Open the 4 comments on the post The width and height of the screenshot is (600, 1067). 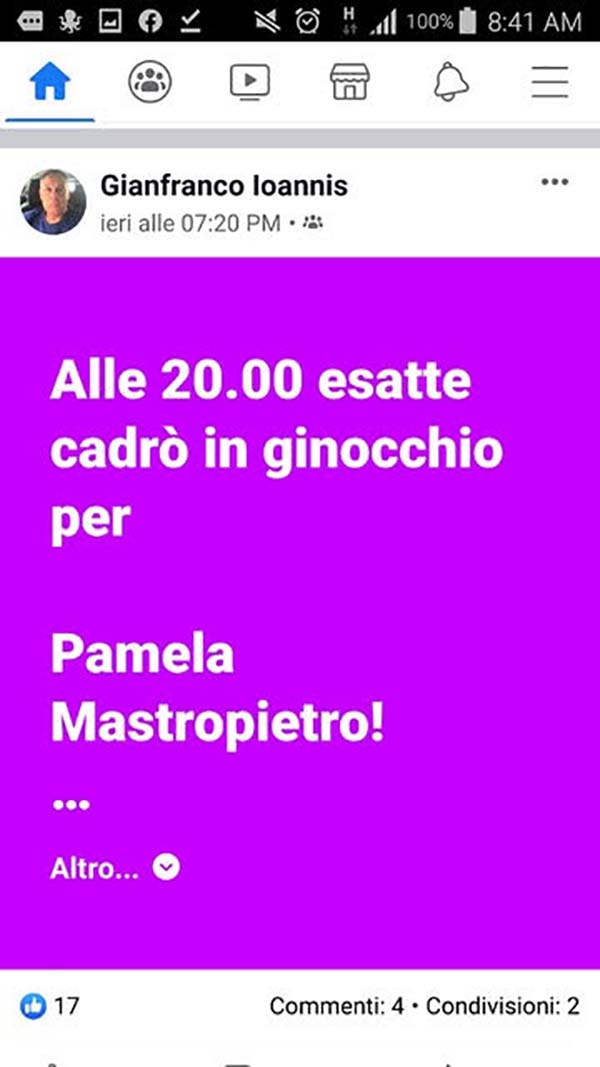(x=336, y=1006)
